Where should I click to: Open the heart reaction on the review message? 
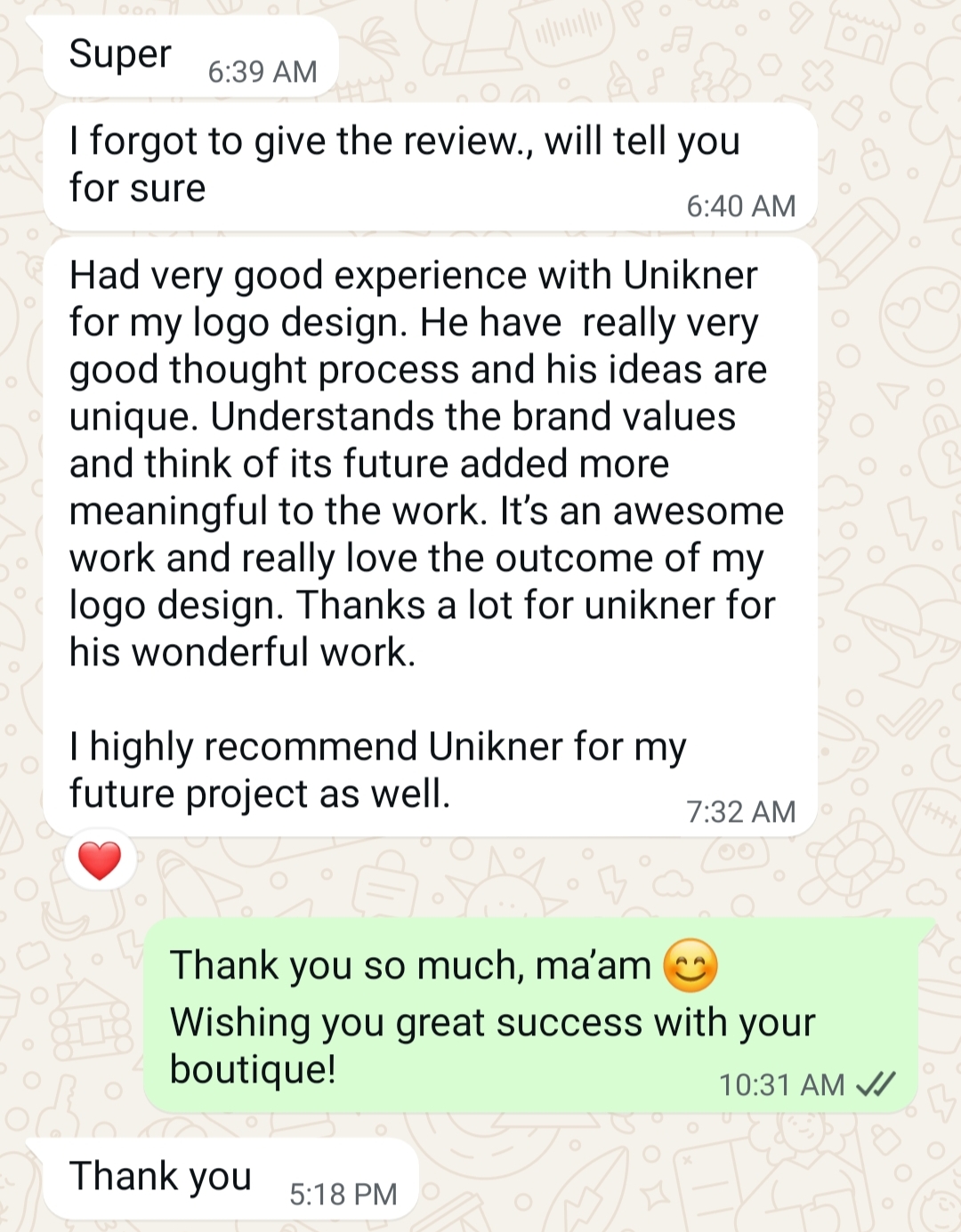tap(100, 860)
